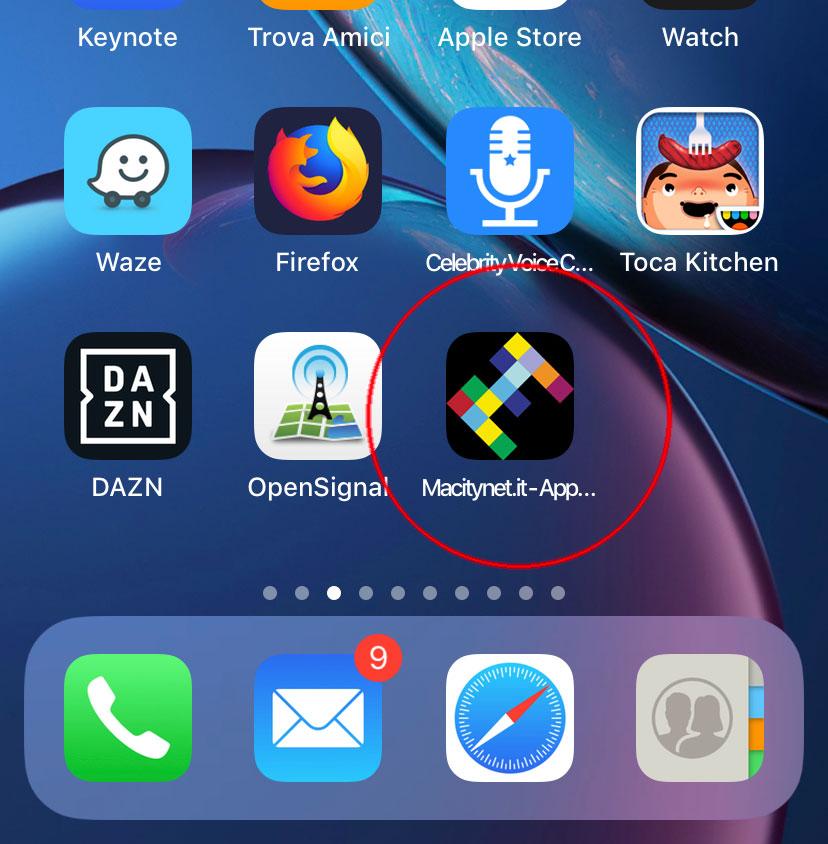Launch the Toca Kitchen game
The width and height of the screenshot is (828, 844).
(700, 171)
